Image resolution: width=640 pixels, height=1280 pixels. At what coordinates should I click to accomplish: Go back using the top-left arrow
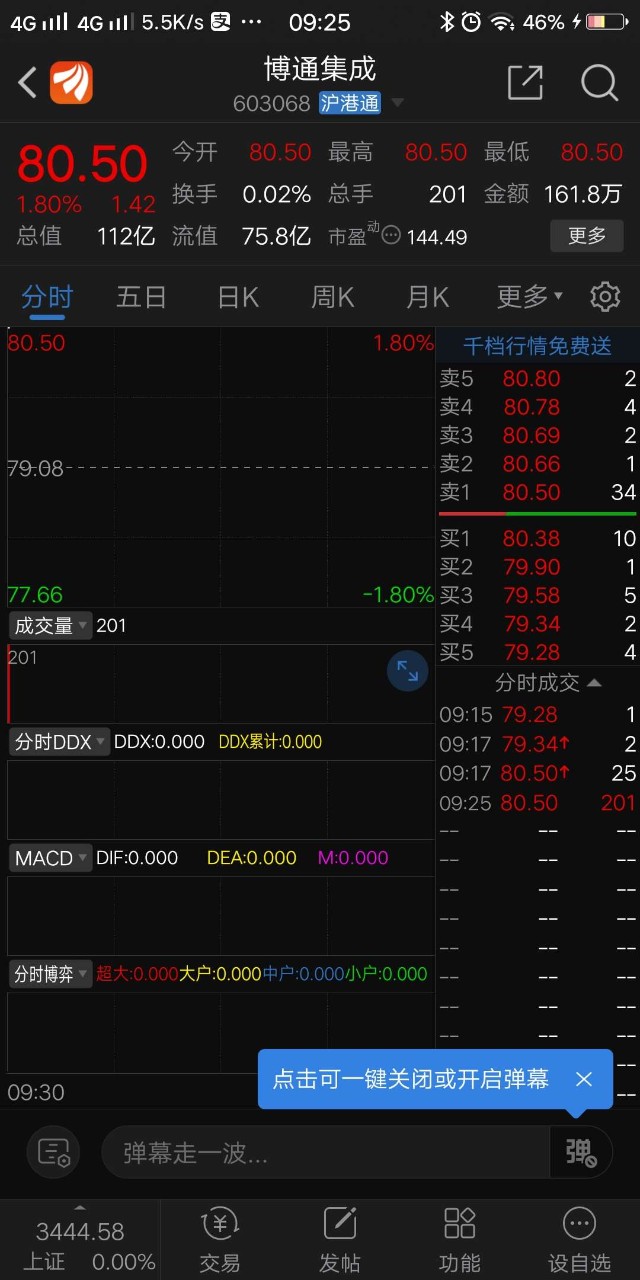(x=28, y=83)
